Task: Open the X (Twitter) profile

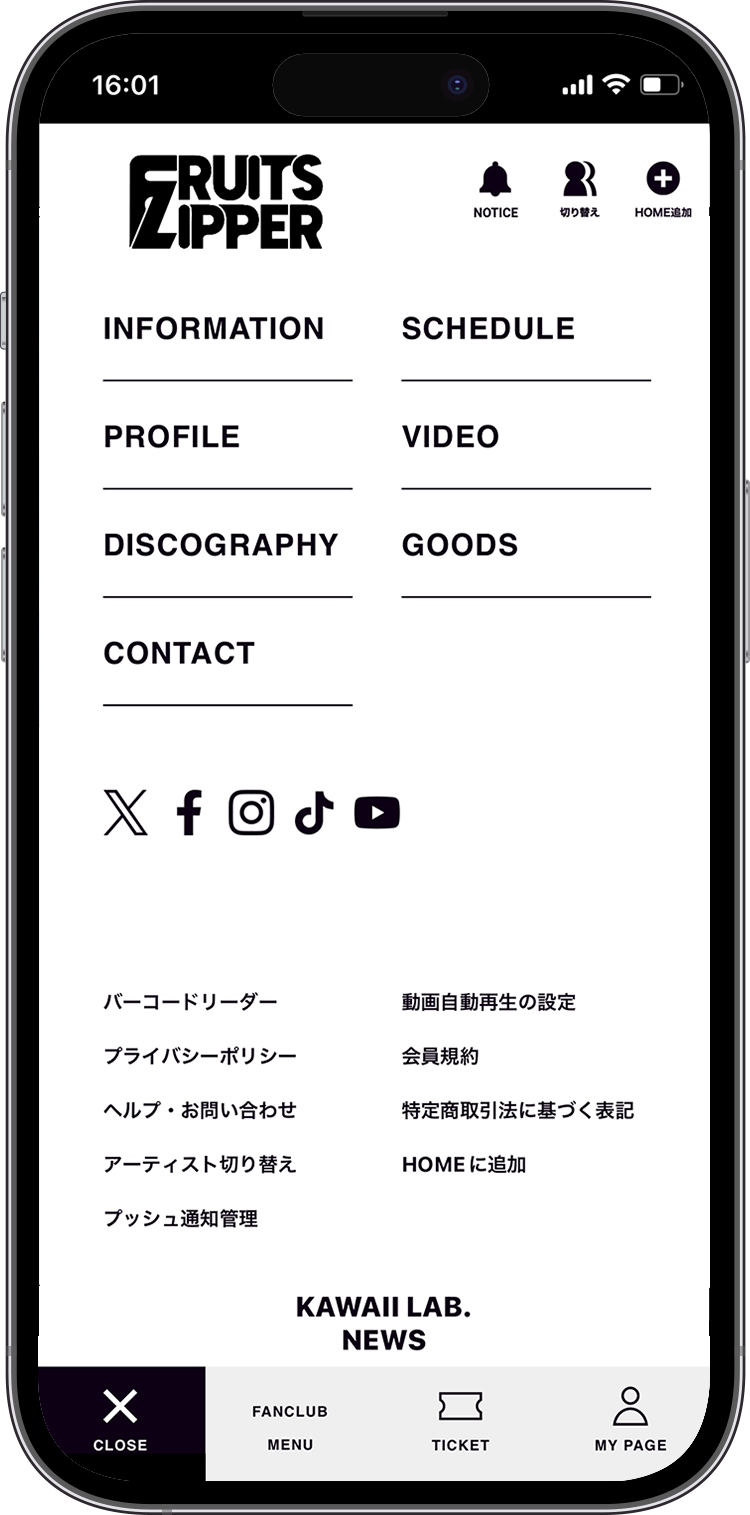Action: 126,812
